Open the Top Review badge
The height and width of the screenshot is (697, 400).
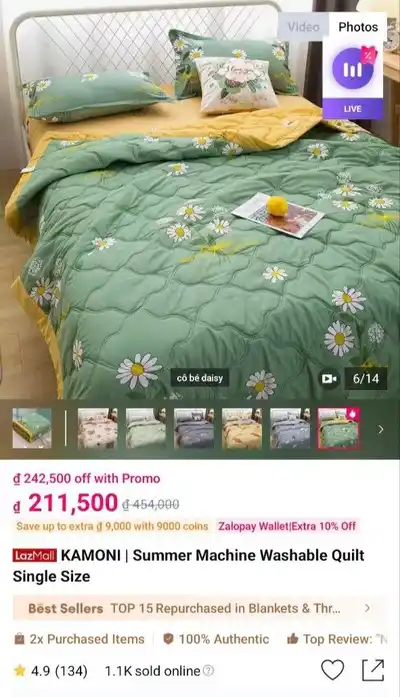(337, 639)
